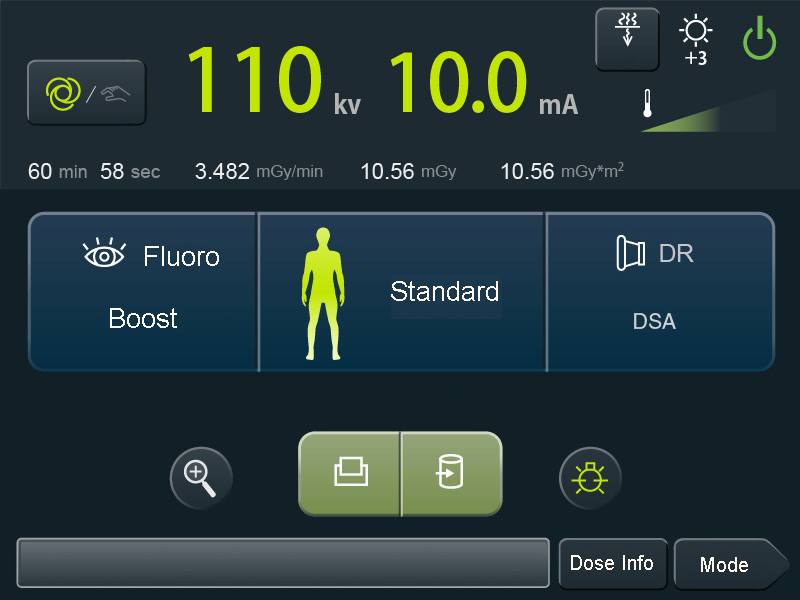Tap the heat dissipation icon button
The width and height of the screenshot is (800, 600).
(627, 39)
